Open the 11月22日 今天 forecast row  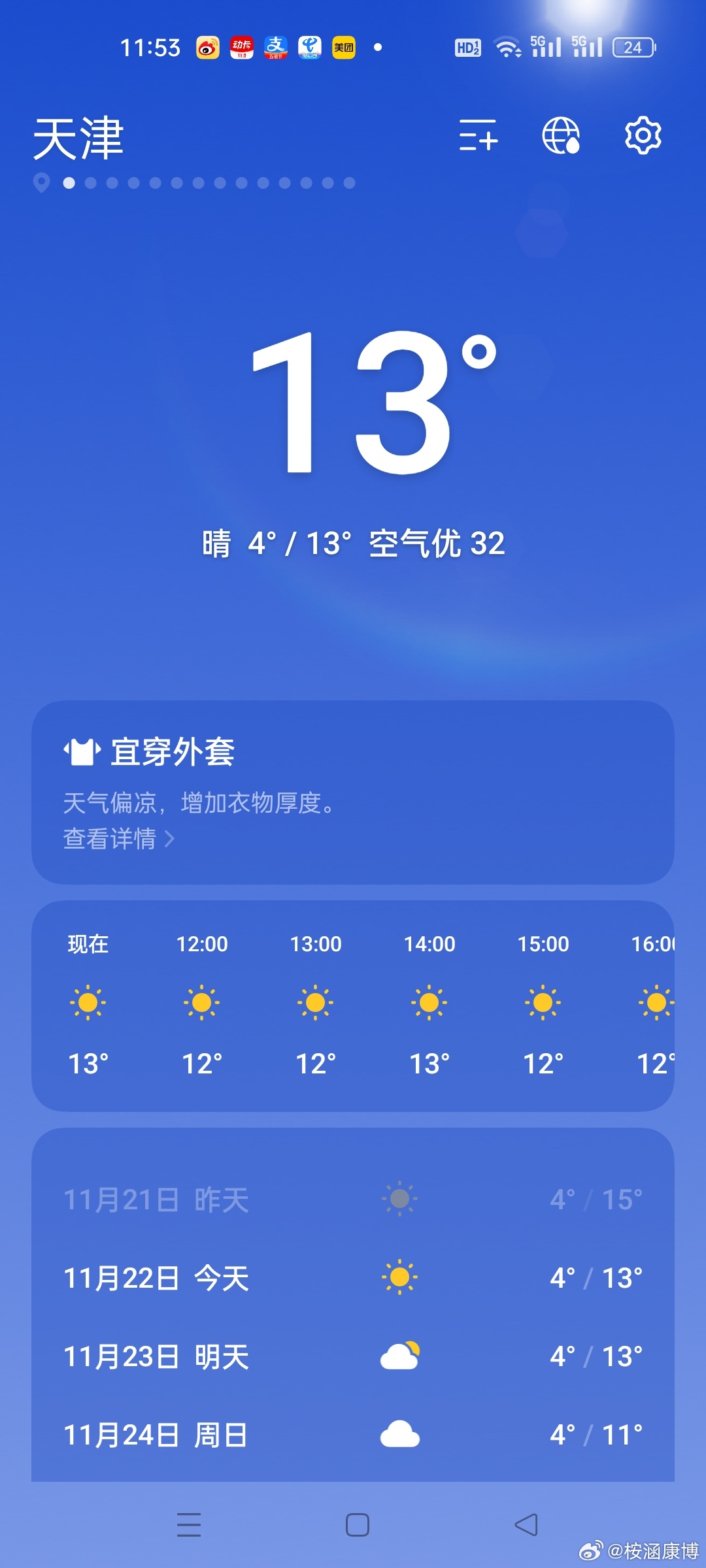point(353,1278)
